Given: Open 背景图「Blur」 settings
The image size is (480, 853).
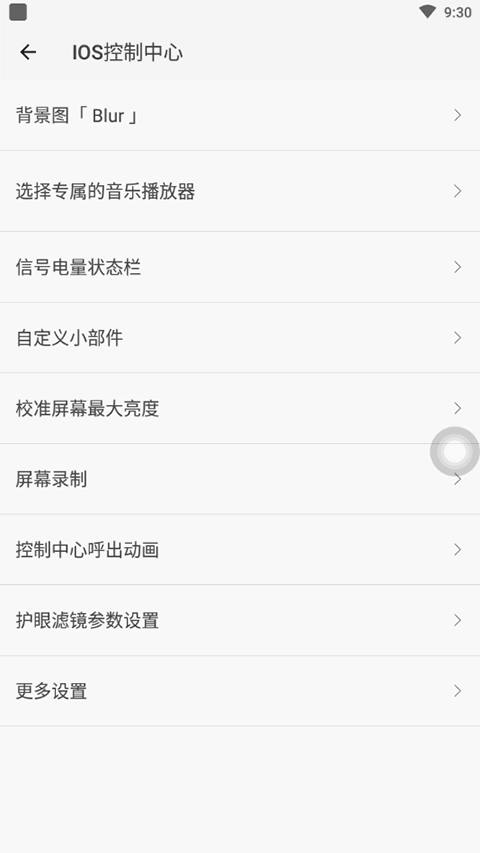Looking at the screenshot, I should [x=240, y=115].
